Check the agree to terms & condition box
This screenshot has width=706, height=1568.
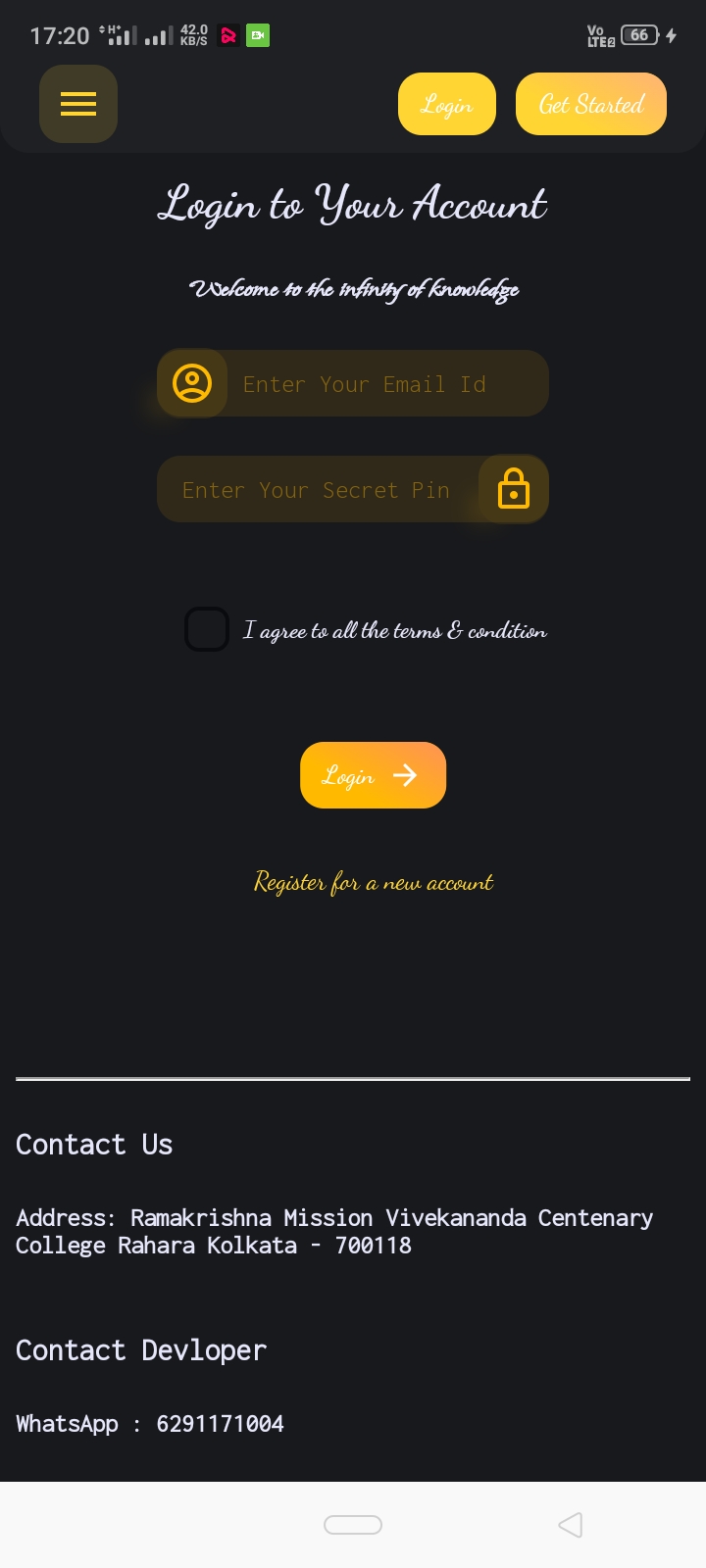(207, 629)
